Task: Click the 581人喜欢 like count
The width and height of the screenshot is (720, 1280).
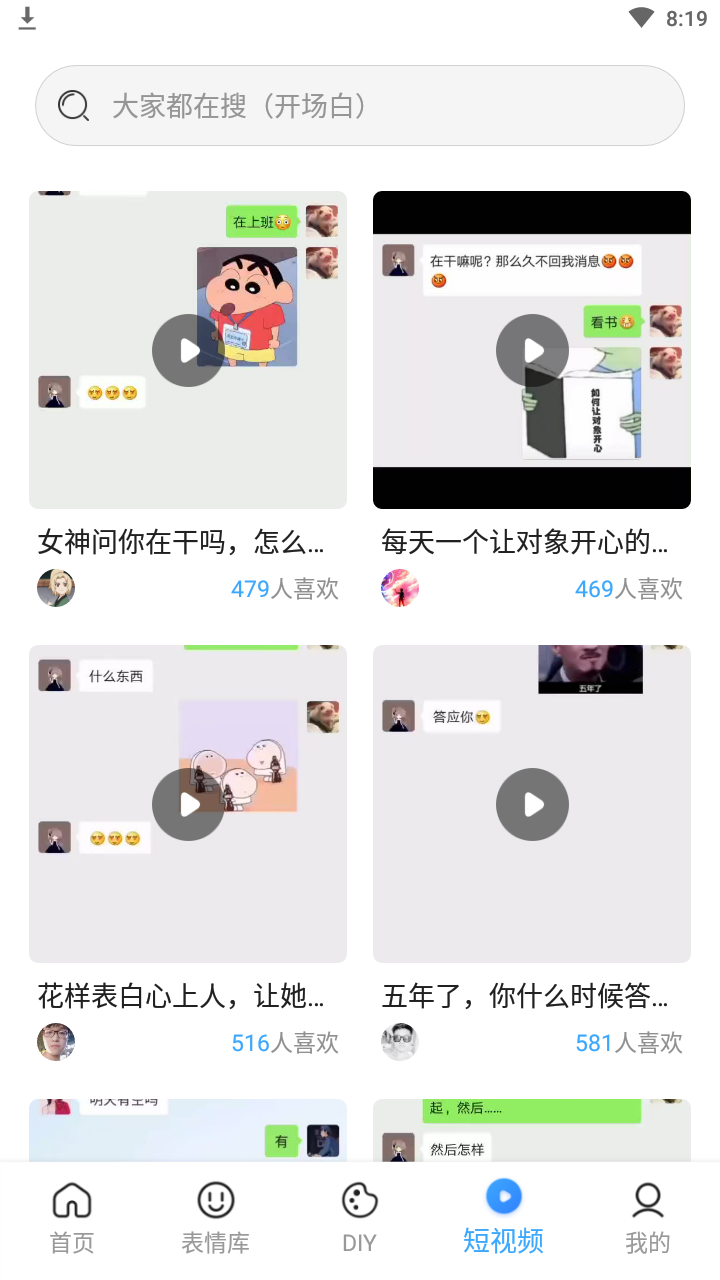Action: click(x=628, y=1042)
